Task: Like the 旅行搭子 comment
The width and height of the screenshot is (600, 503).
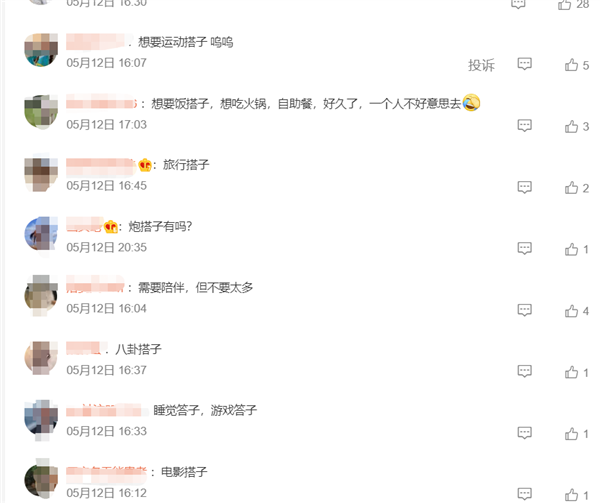Action: [572, 187]
